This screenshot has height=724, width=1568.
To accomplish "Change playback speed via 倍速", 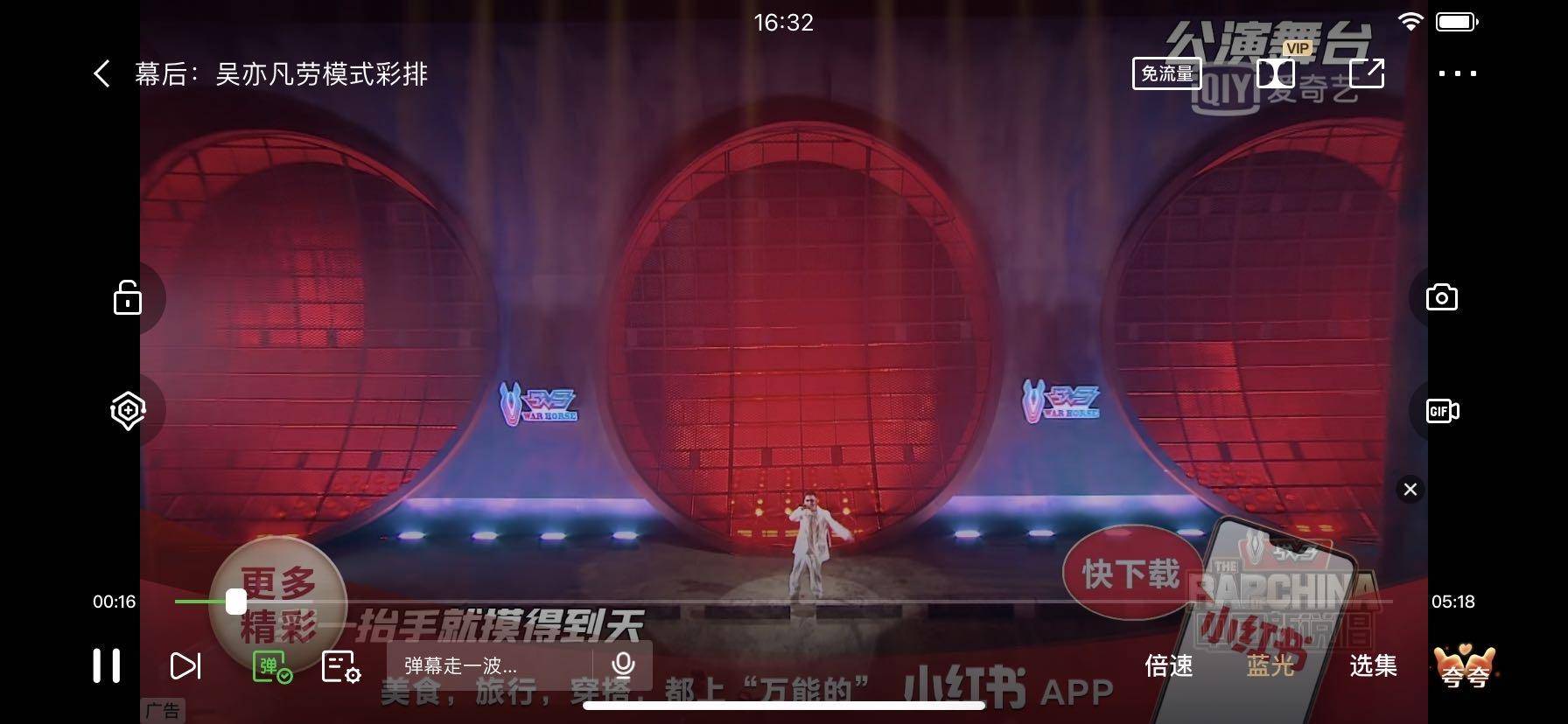I will [x=1168, y=666].
